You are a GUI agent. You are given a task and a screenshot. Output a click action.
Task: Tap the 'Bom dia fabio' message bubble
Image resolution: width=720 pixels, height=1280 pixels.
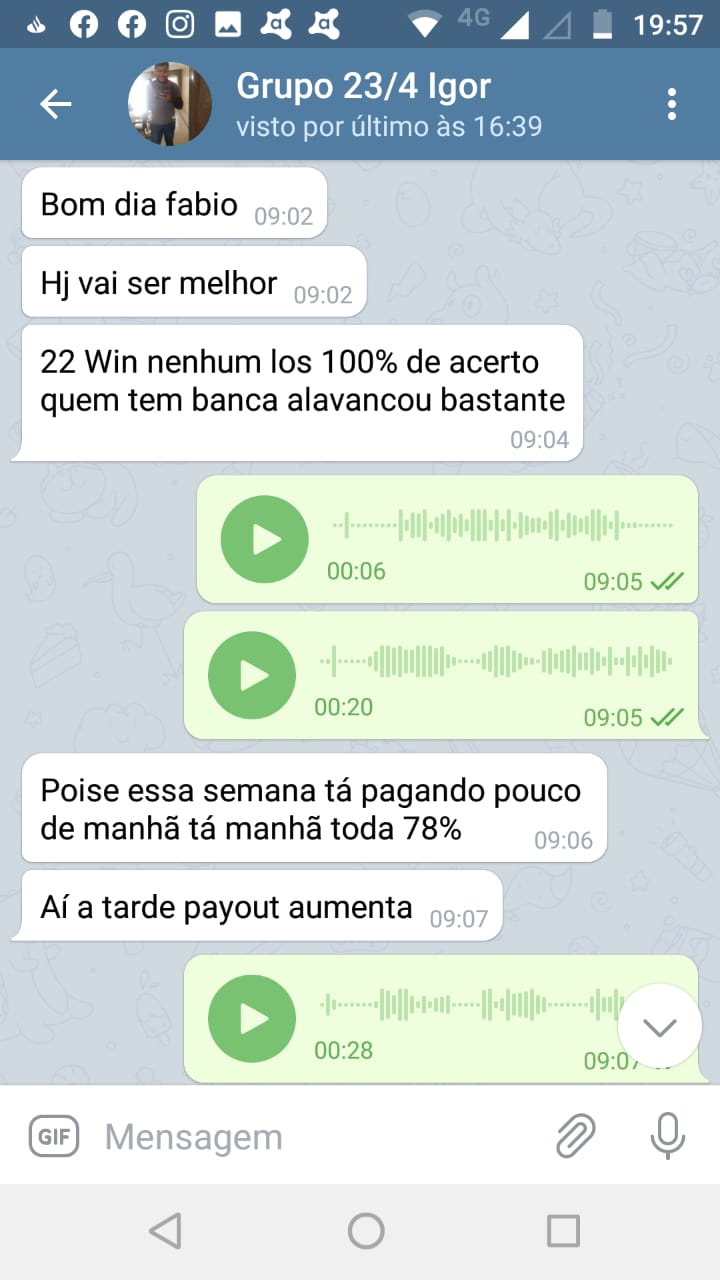[138, 203]
